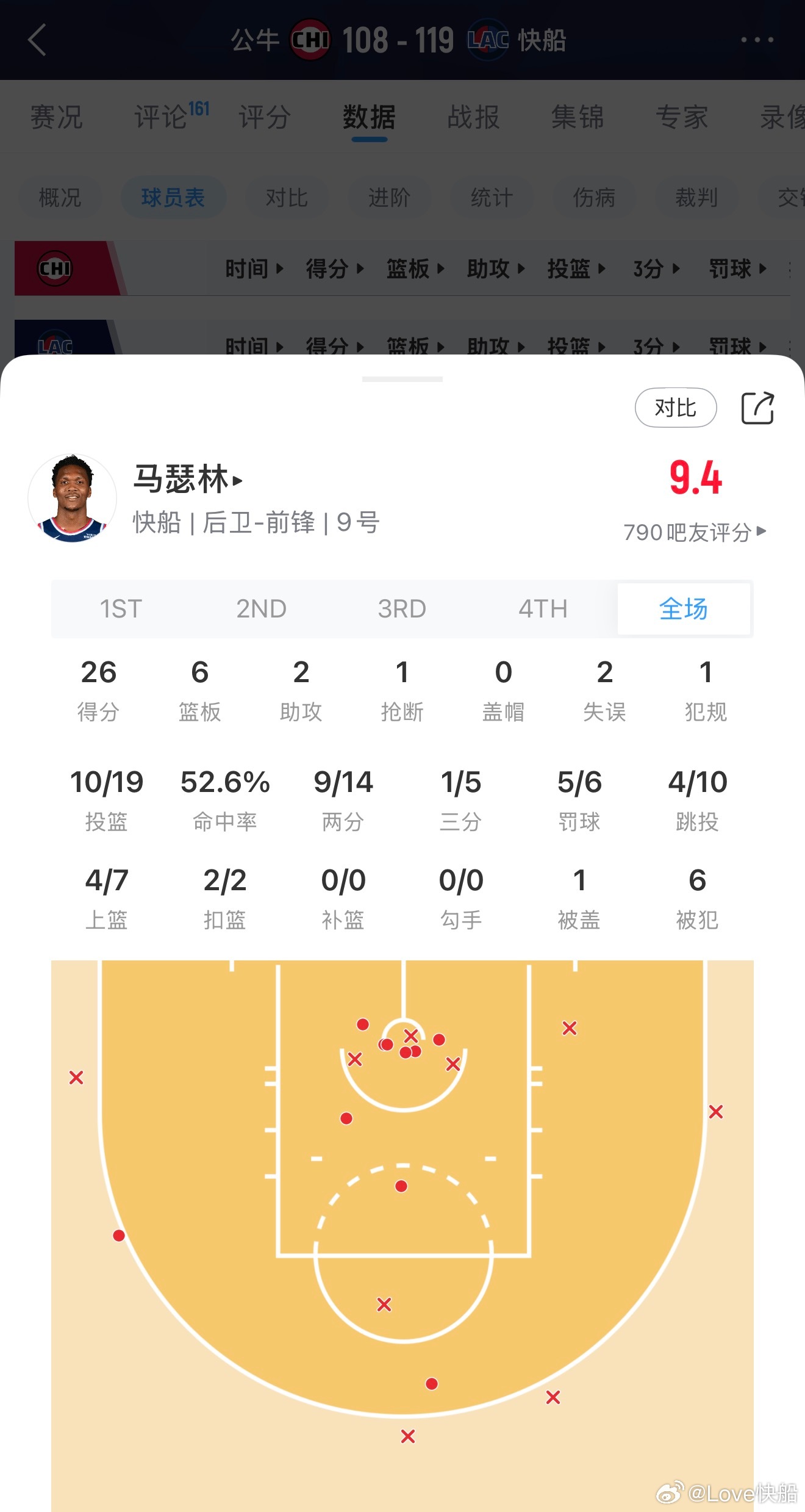Select the 4TH quarter view
This screenshot has width=805, height=1512.
coord(543,608)
